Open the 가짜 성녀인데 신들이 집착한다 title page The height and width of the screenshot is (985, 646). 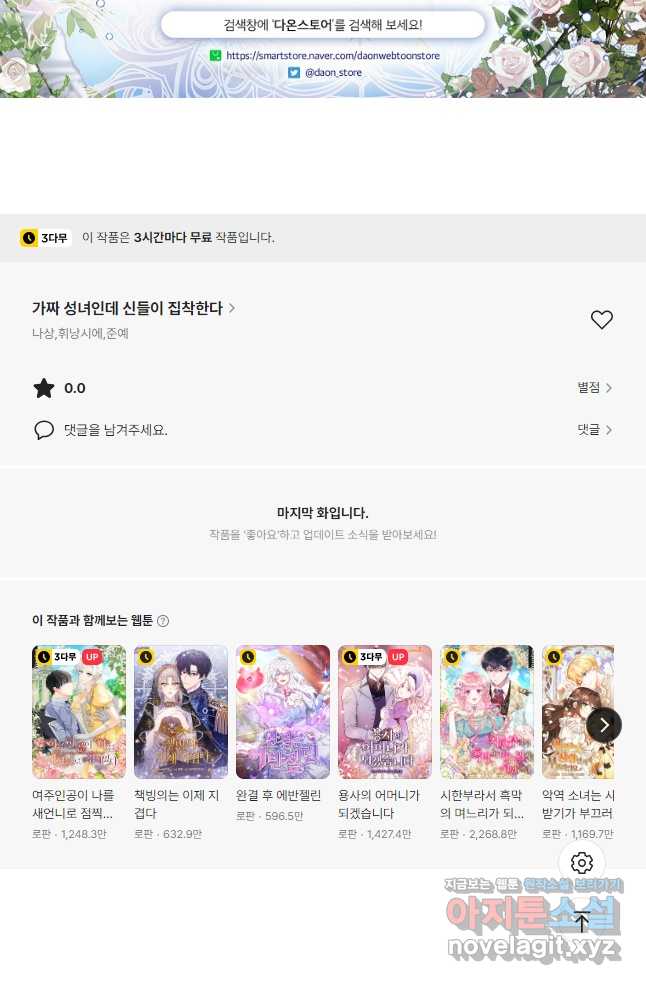pos(133,308)
